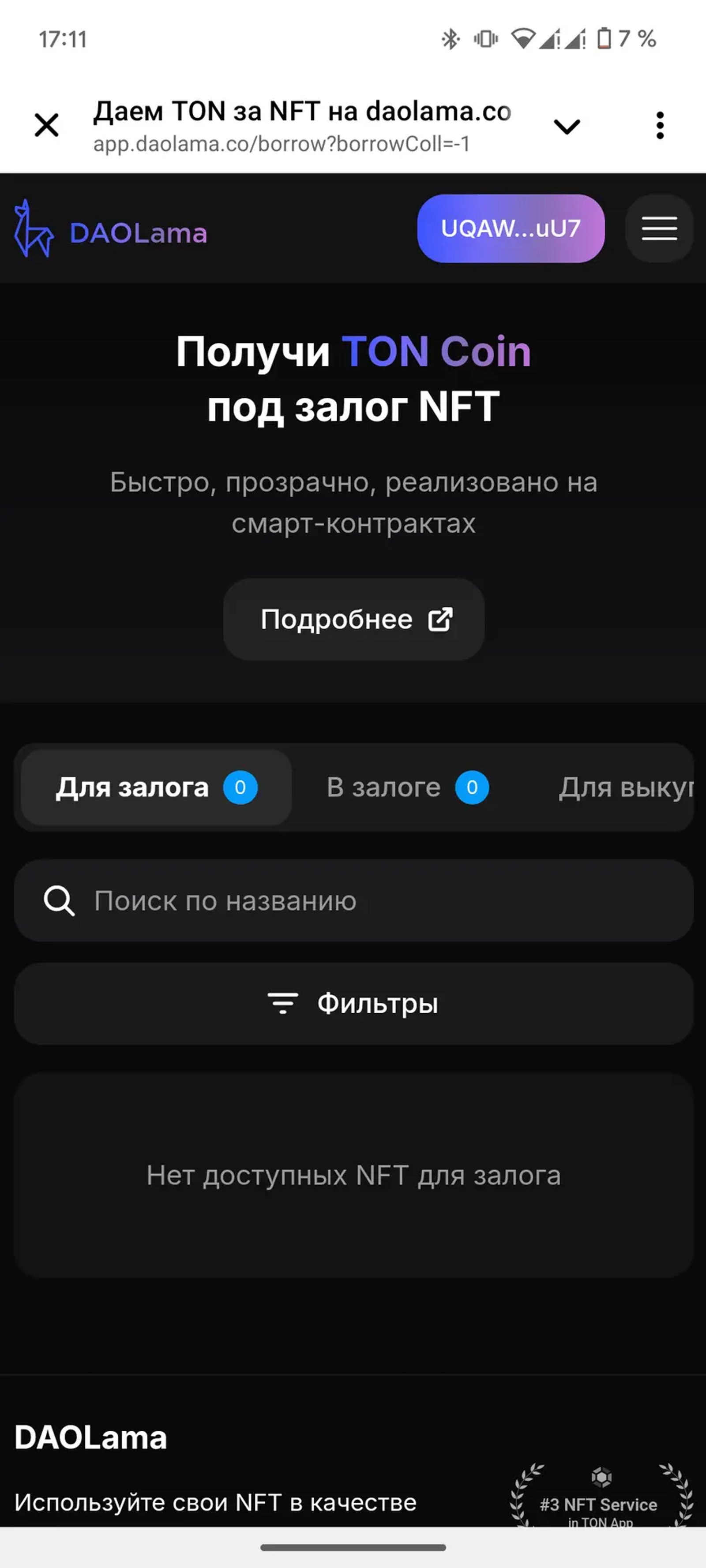The width and height of the screenshot is (706, 1568).
Task: Open the hamburger navigation menu
Action: coord(659,229)
